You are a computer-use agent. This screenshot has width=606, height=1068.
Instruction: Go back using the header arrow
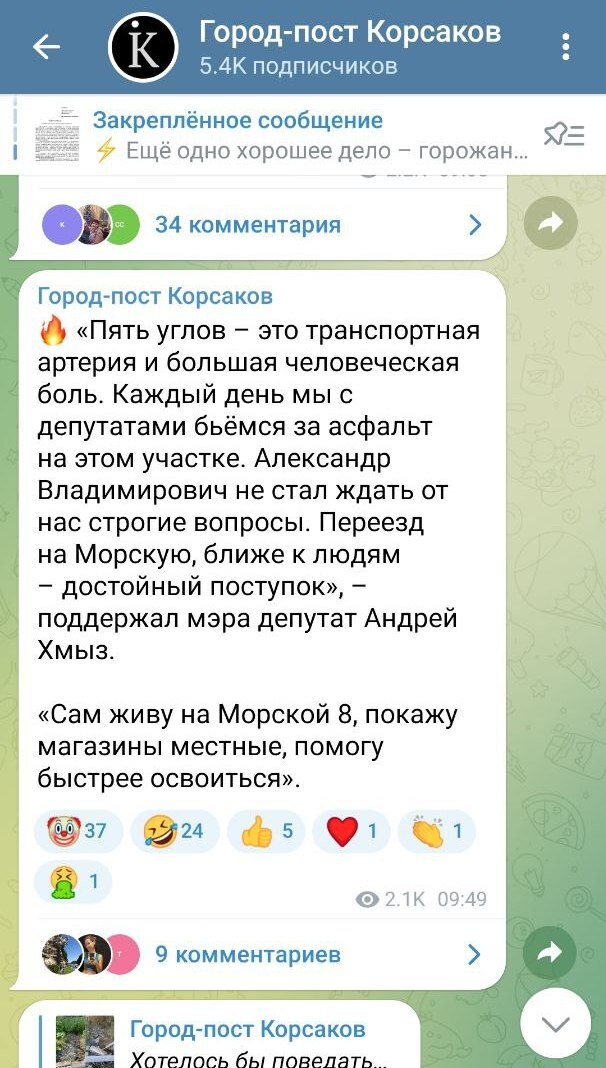click(x=46, y=47)
